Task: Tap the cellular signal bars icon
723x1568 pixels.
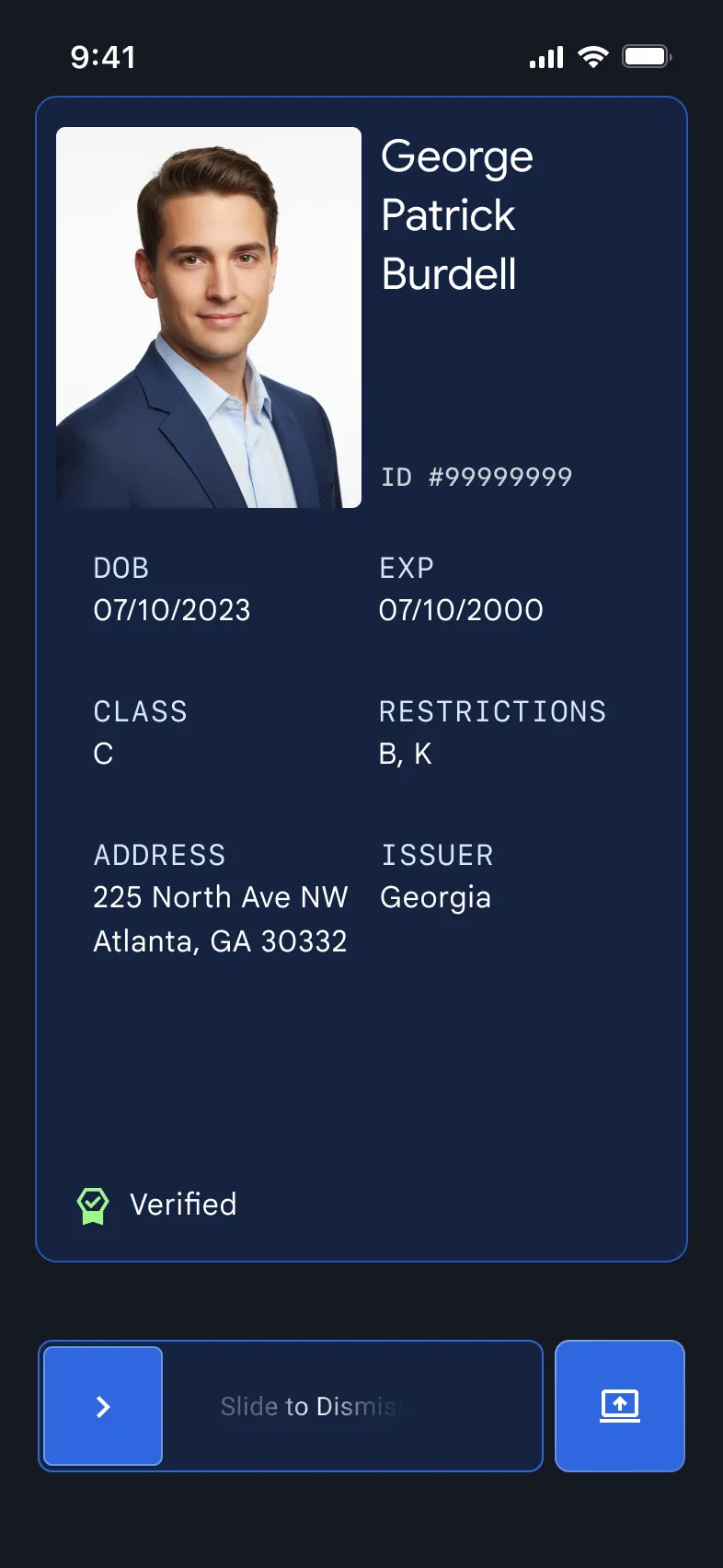Action: [545, 57]
